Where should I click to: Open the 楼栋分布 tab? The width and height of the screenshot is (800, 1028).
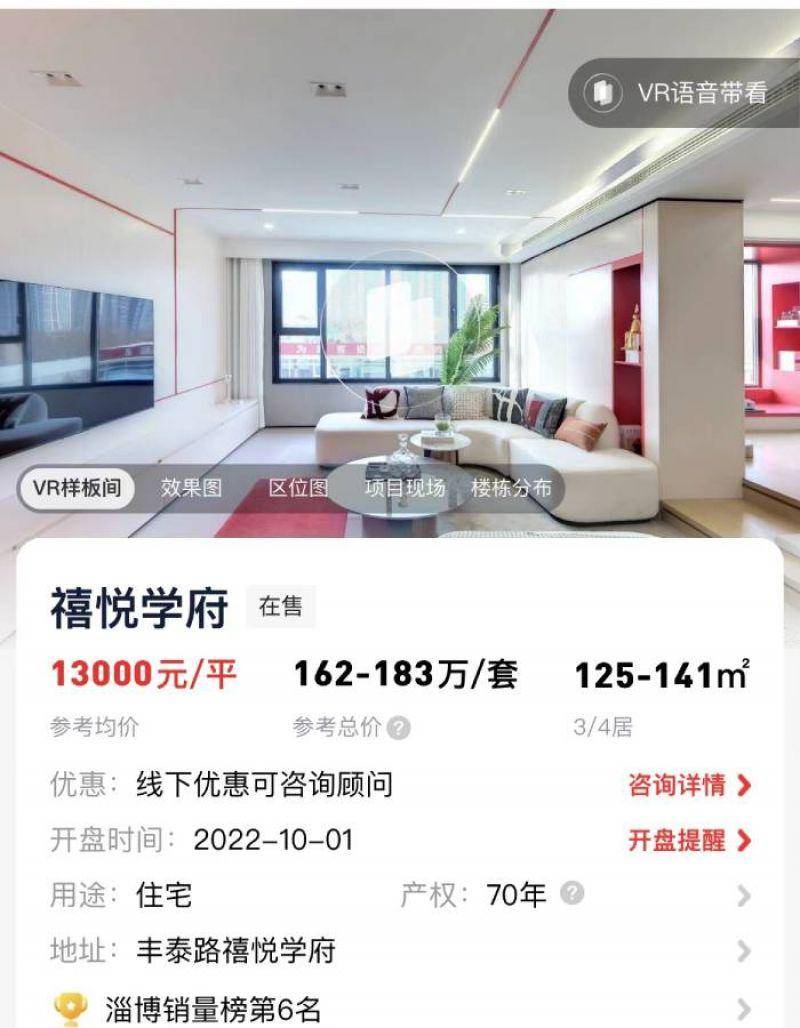click(510, 488)
